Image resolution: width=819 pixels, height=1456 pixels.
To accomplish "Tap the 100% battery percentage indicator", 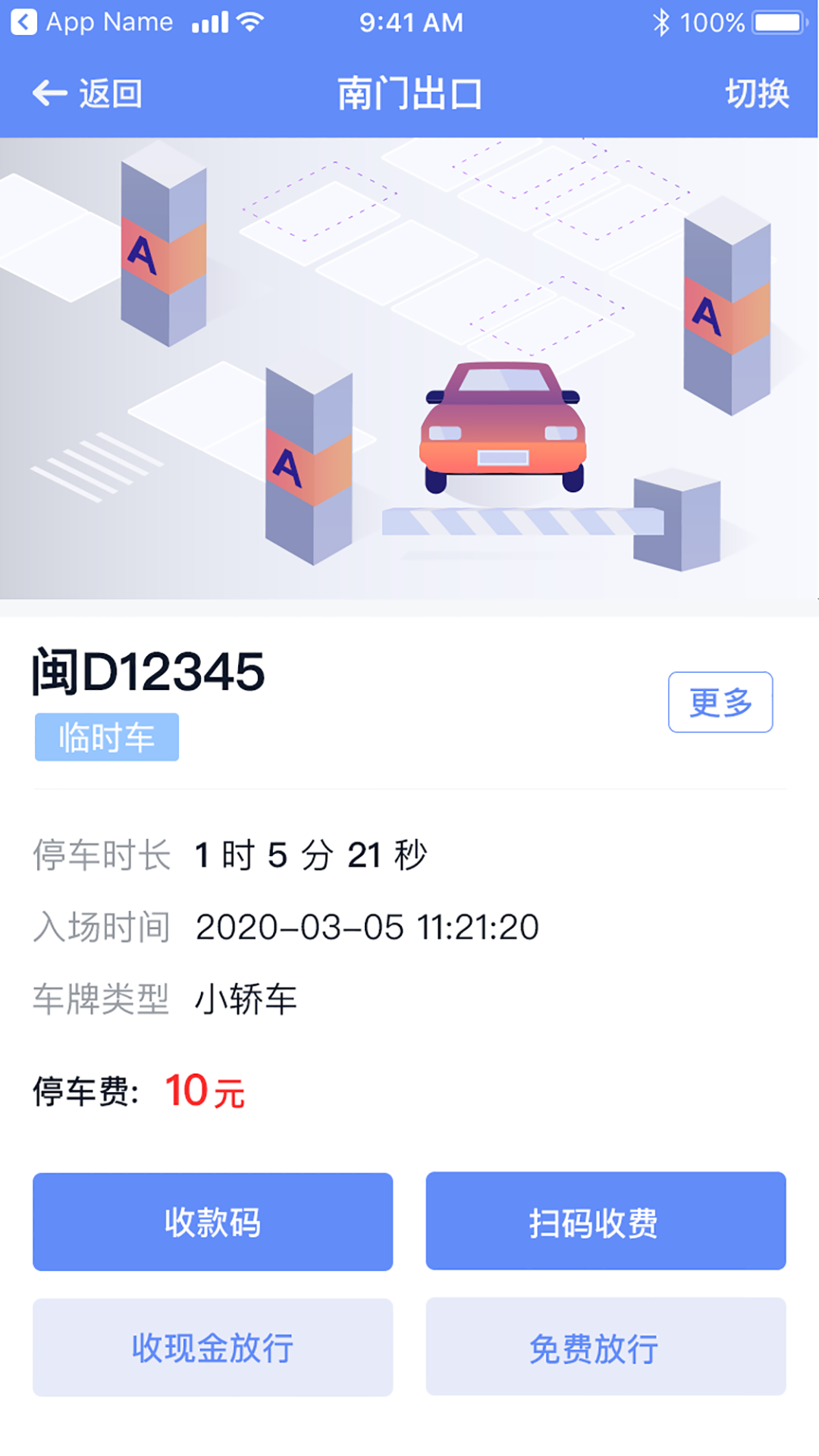I will click(716, 21).
